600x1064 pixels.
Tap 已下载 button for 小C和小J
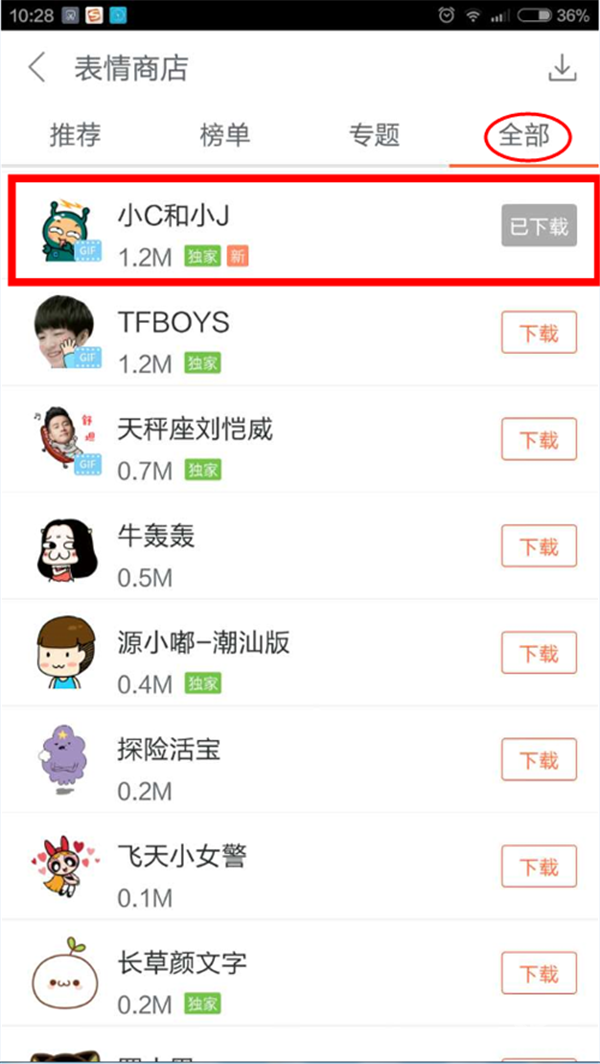[x=538, y=226]
